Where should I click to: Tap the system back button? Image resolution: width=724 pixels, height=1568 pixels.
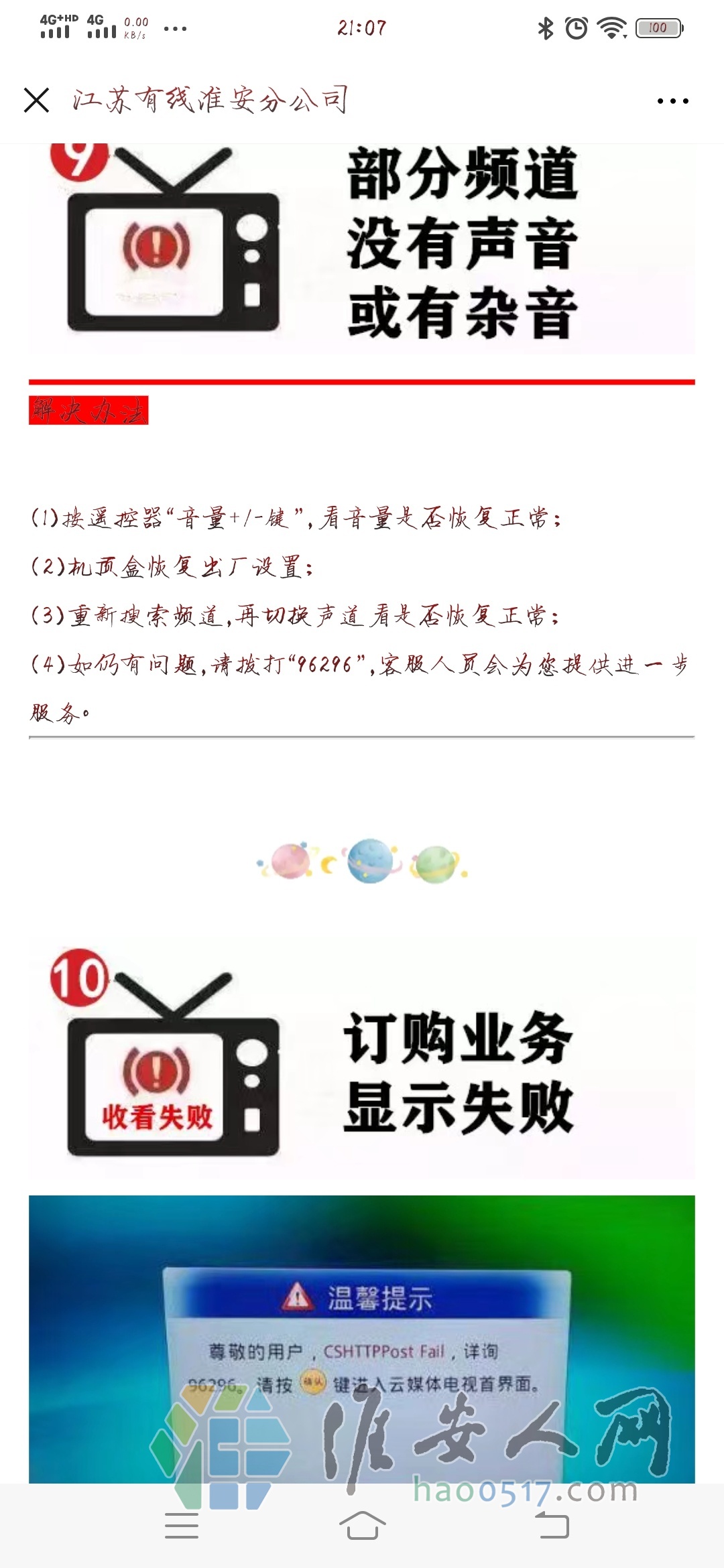pyautogui.click(x=553, y=1525)
